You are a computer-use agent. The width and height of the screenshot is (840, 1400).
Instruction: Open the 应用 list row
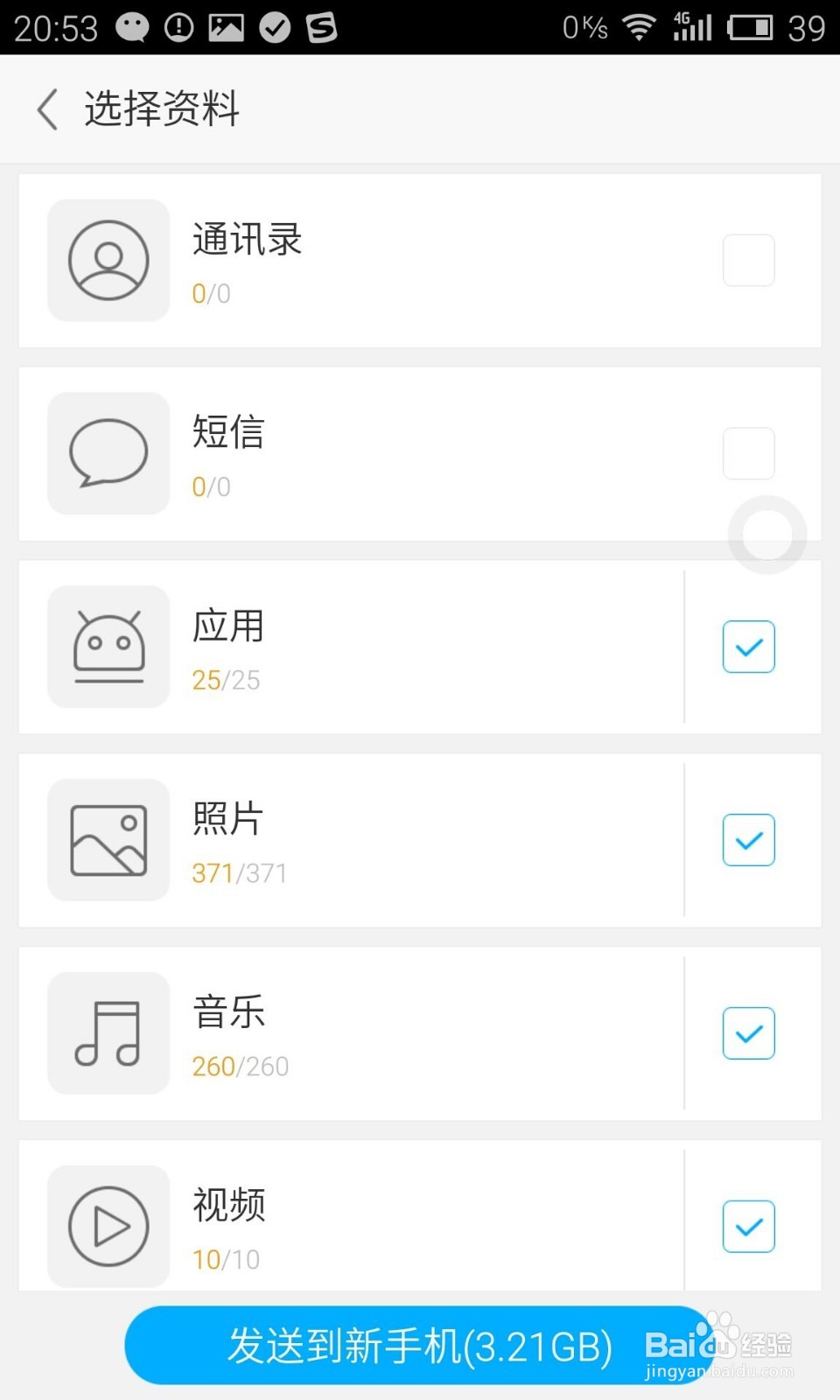(x=350, y=647)
